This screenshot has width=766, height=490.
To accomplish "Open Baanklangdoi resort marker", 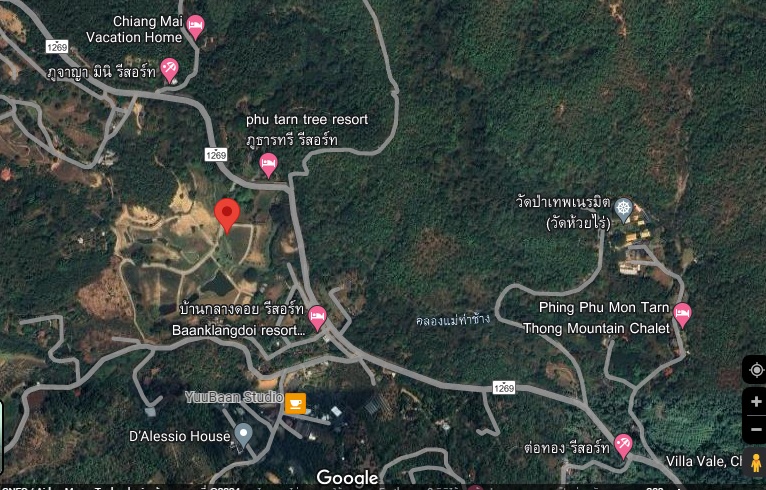I will click(x=317, y=318).
